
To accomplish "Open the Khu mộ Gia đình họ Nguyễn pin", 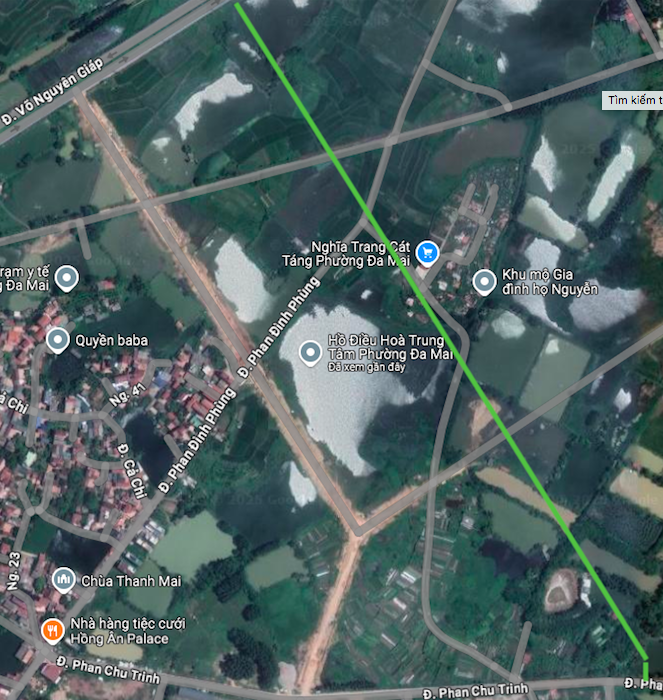I will (x=484, y=281).
